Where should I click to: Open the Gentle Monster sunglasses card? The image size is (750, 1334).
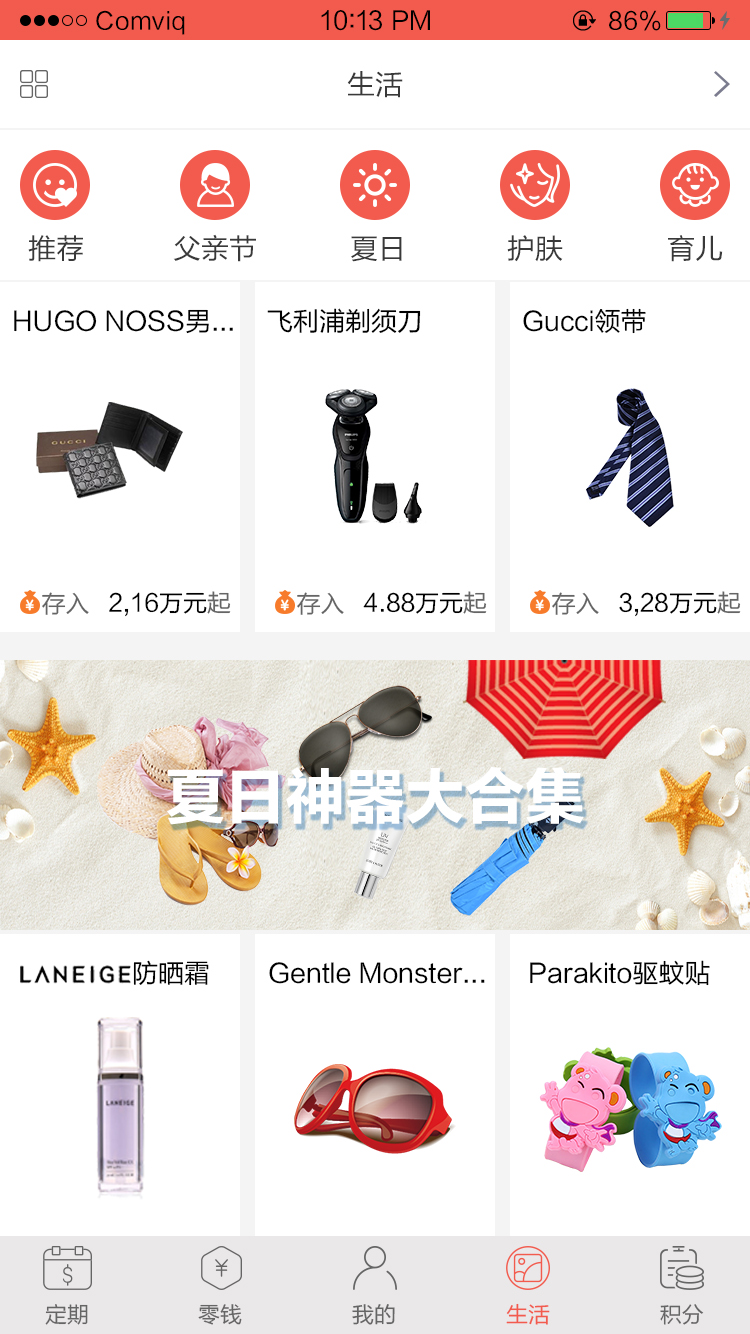375,1085
